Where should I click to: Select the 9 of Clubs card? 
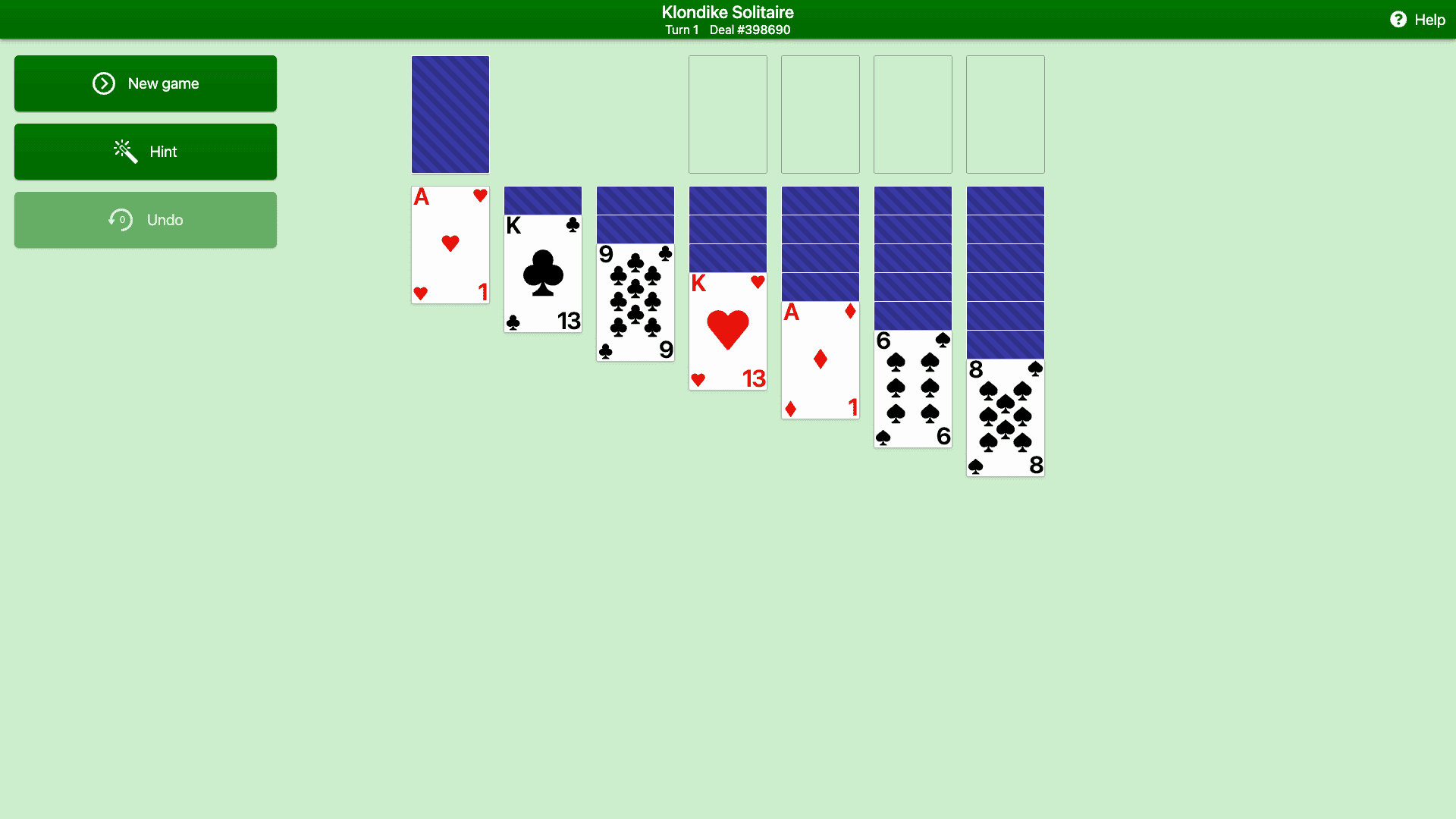pyautogui.click(x=635, y=303)
